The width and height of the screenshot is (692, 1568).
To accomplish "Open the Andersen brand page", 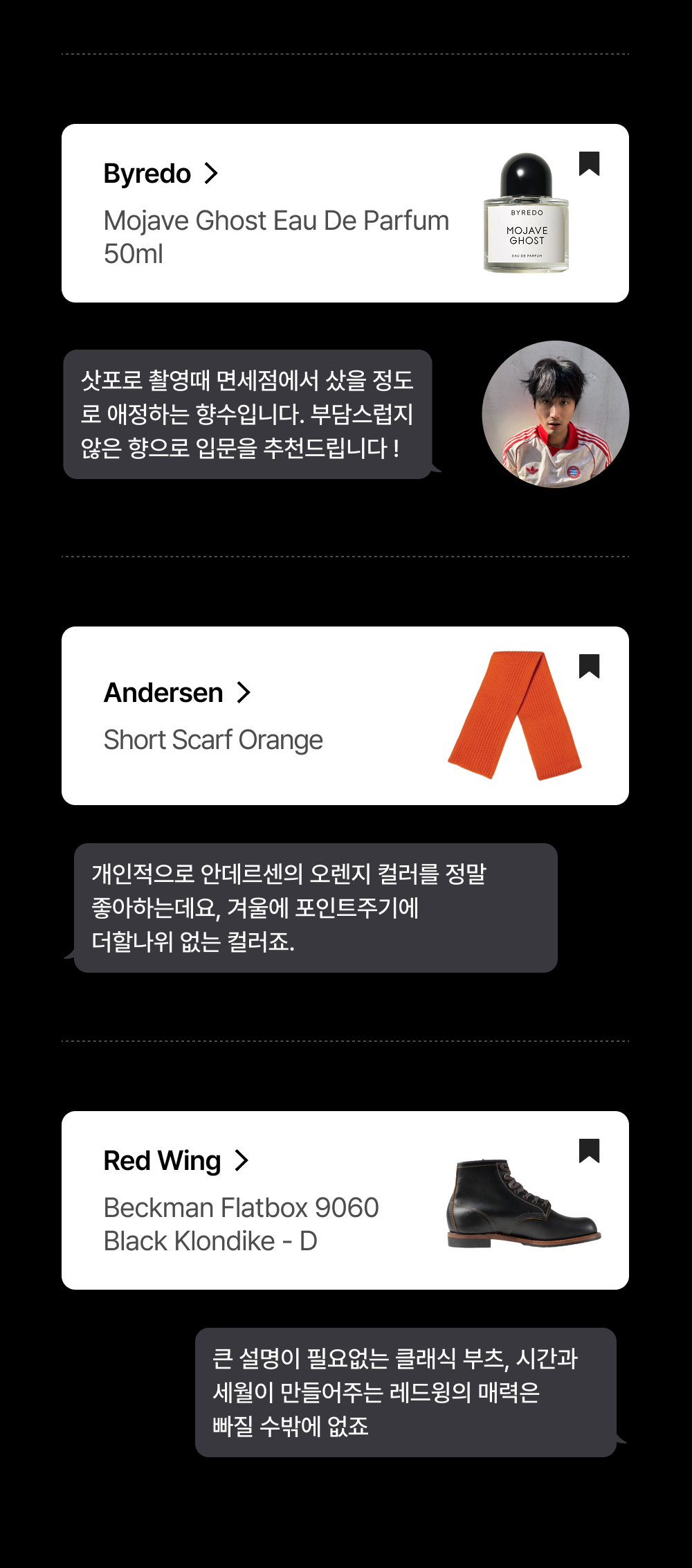I will pos(177,692).
